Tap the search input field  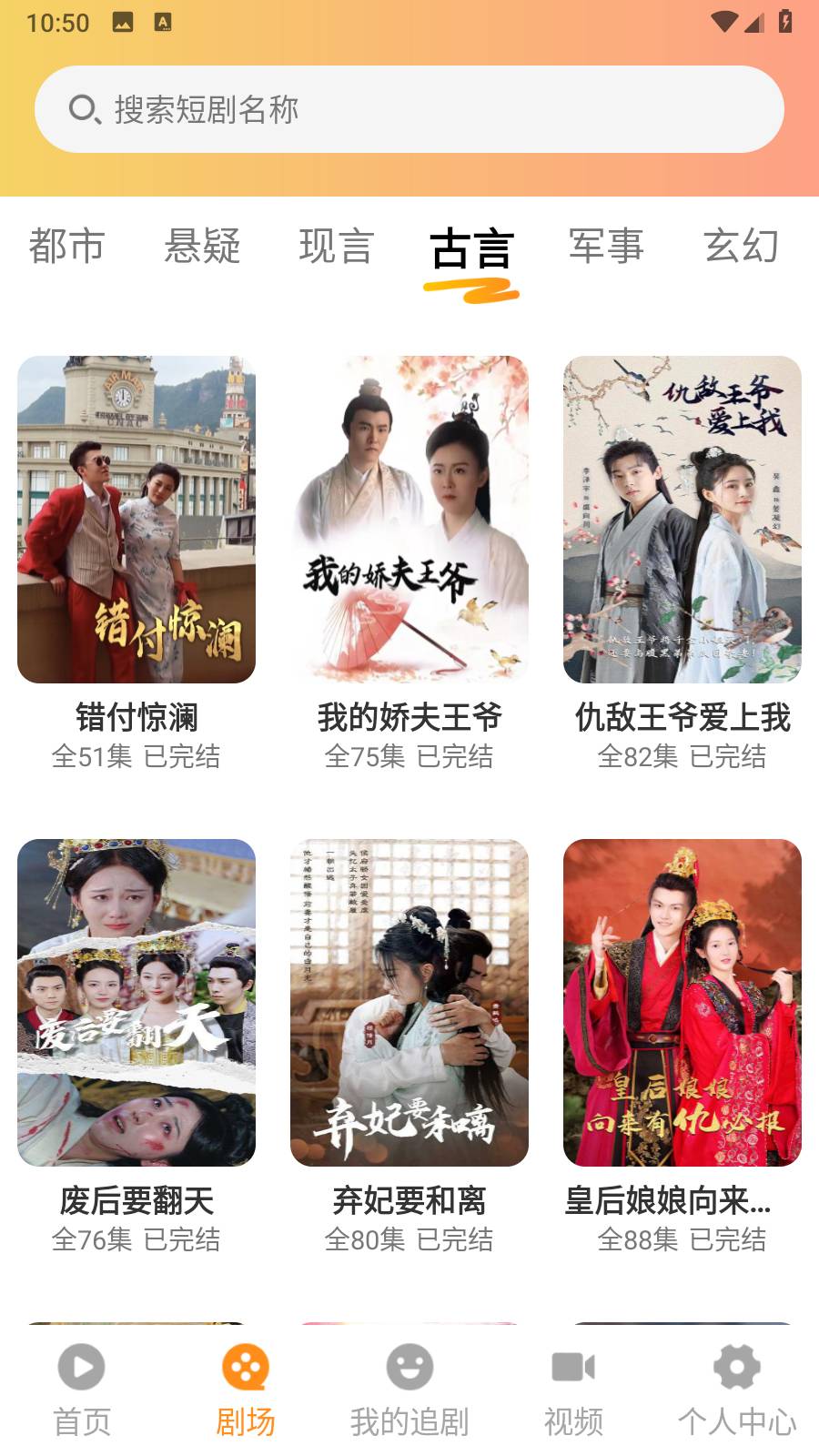tap(409, 107)
